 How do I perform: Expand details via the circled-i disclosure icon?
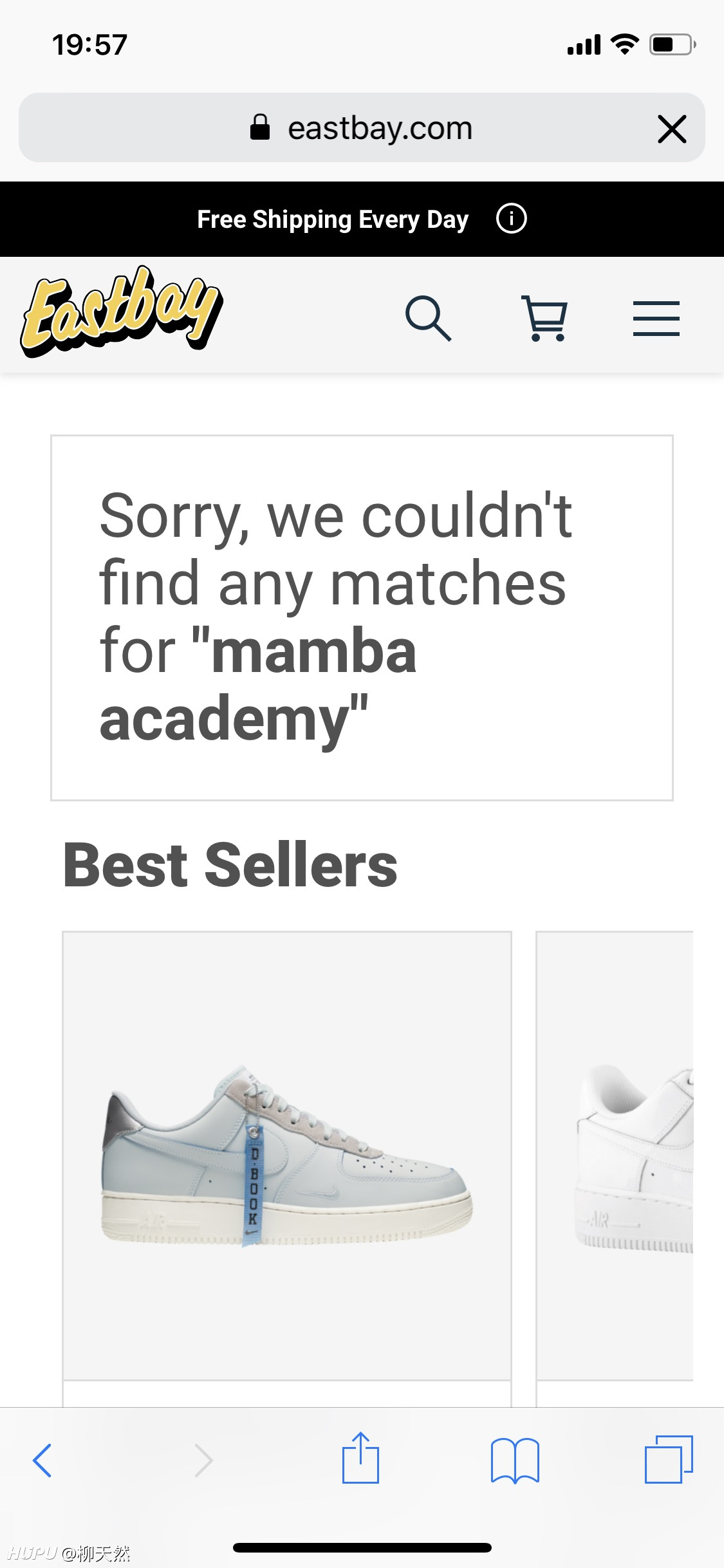[x=512, y=219]
